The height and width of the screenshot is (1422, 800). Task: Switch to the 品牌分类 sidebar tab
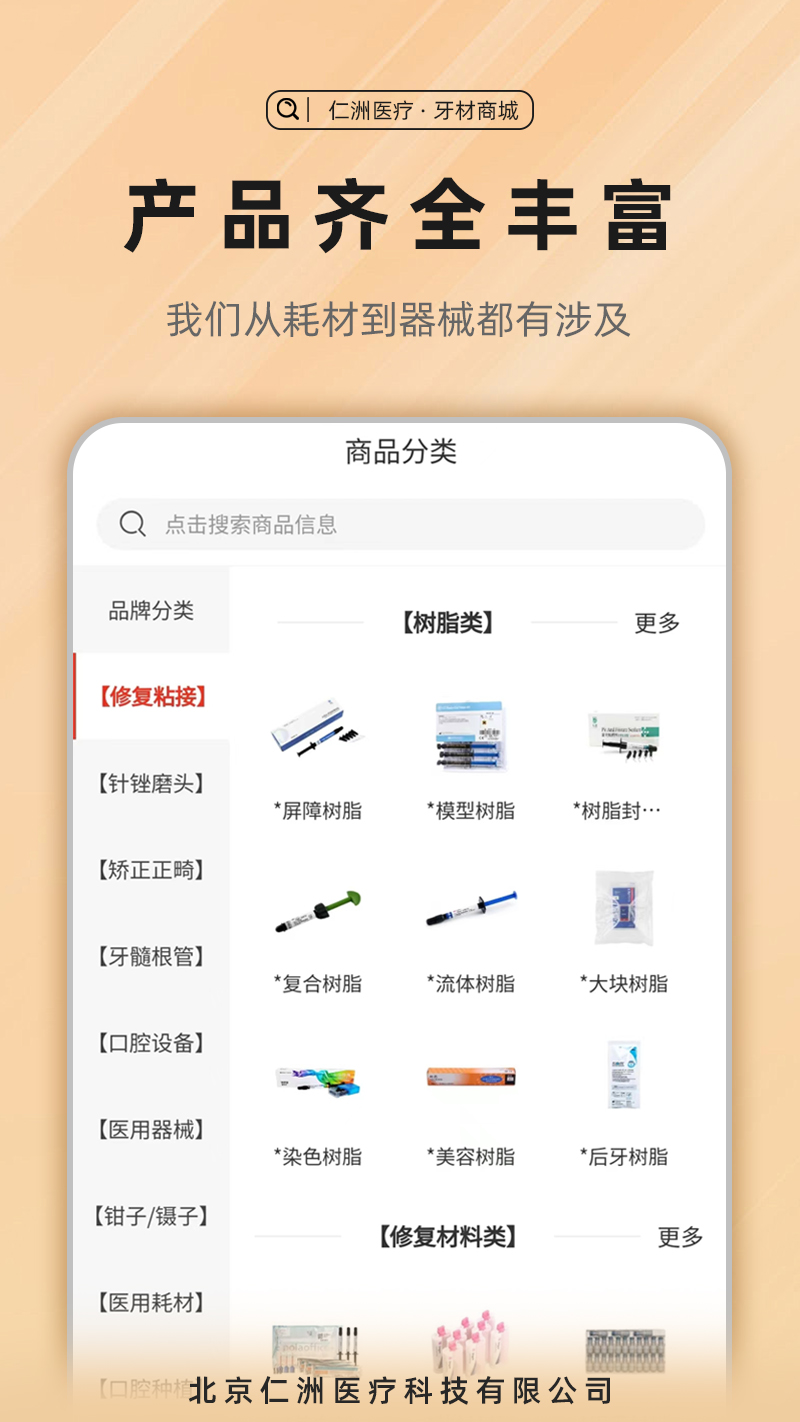pyautogui.click(x=151, y=611)
